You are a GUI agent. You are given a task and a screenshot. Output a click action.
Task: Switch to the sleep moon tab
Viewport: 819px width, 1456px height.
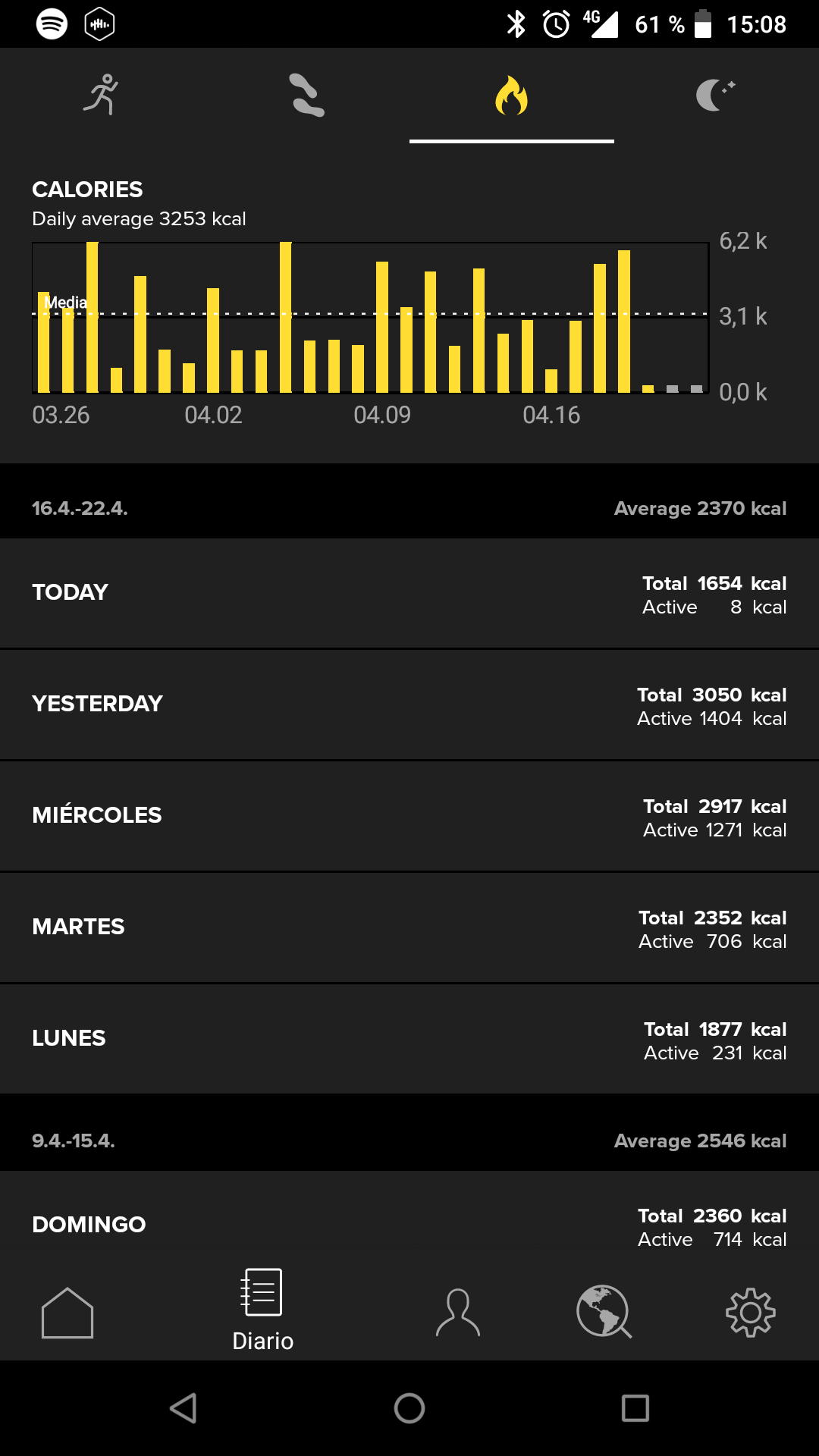click(x=715, y=96)
